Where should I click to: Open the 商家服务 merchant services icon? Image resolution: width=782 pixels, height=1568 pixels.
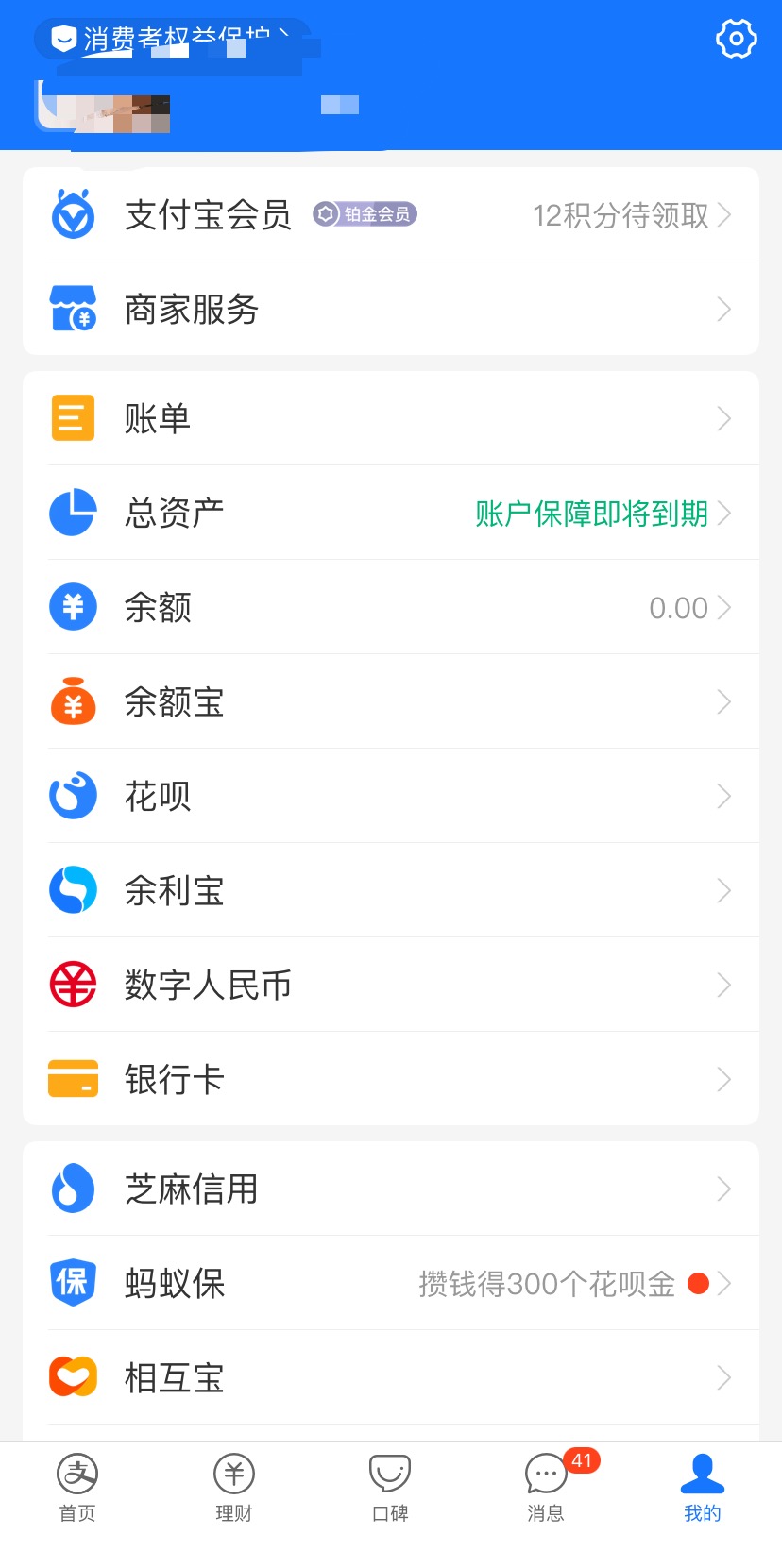(x=73, y=309)
